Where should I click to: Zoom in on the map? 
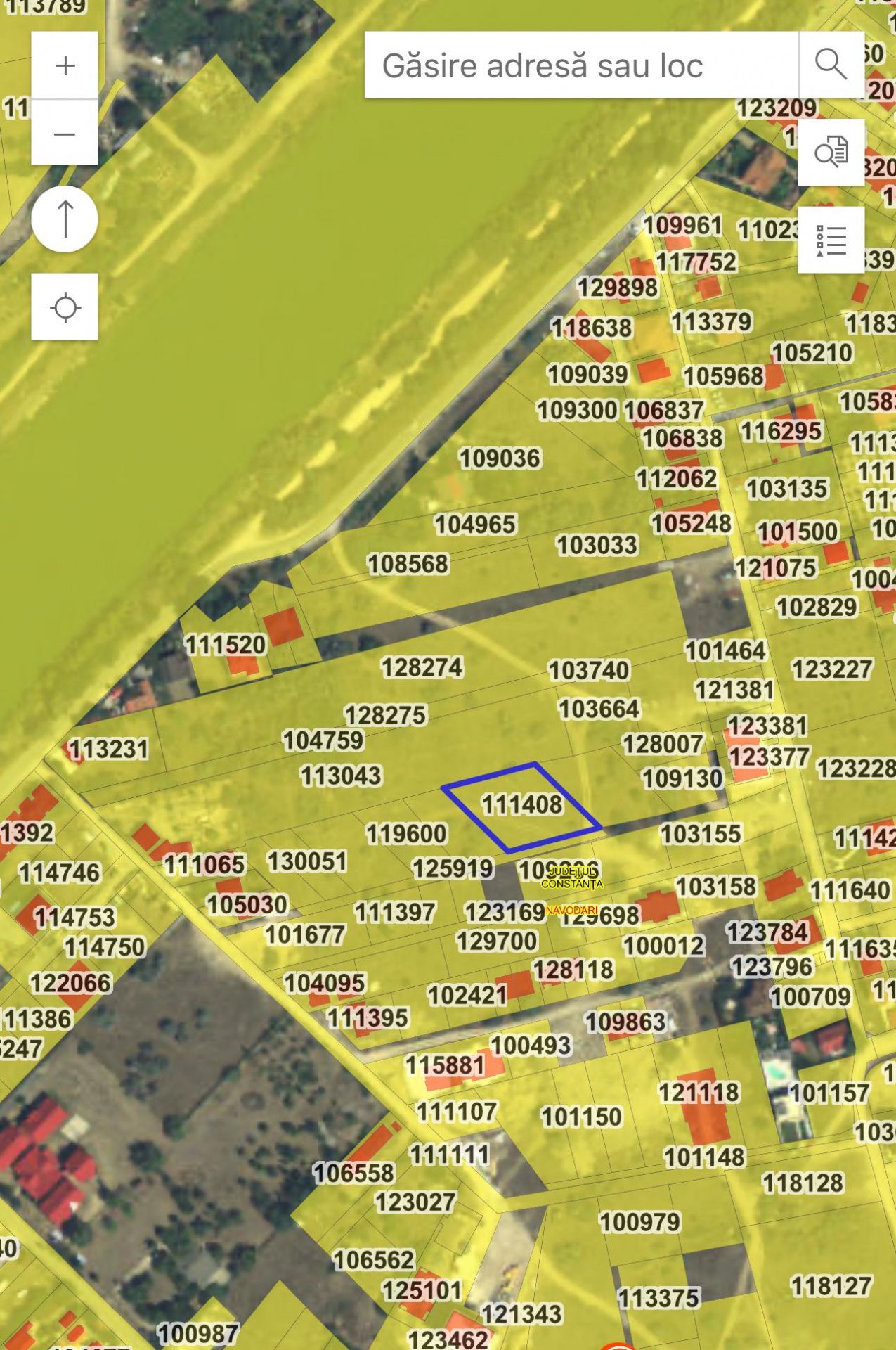click(x=65, y=65)
